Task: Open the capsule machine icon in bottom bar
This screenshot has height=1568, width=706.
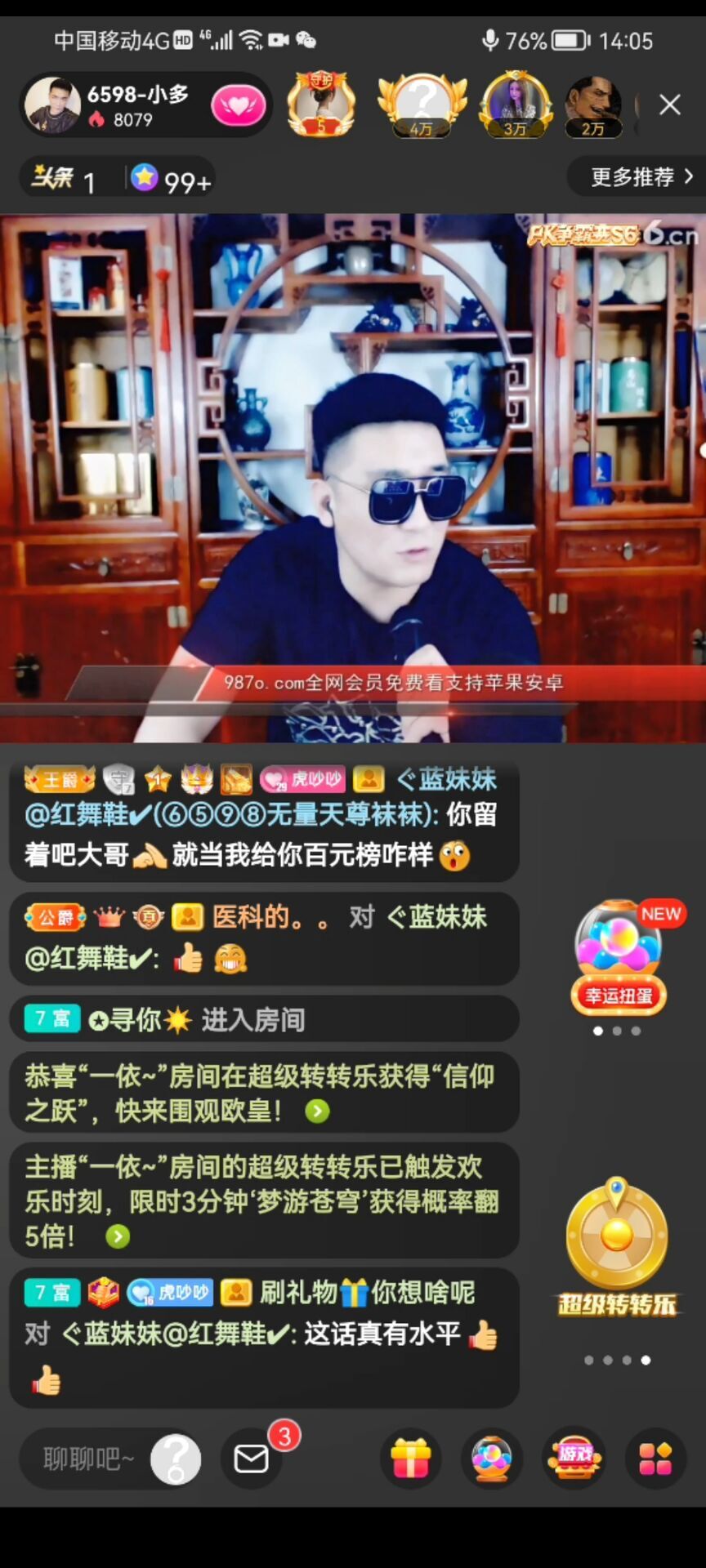Action: point(492,1459)
